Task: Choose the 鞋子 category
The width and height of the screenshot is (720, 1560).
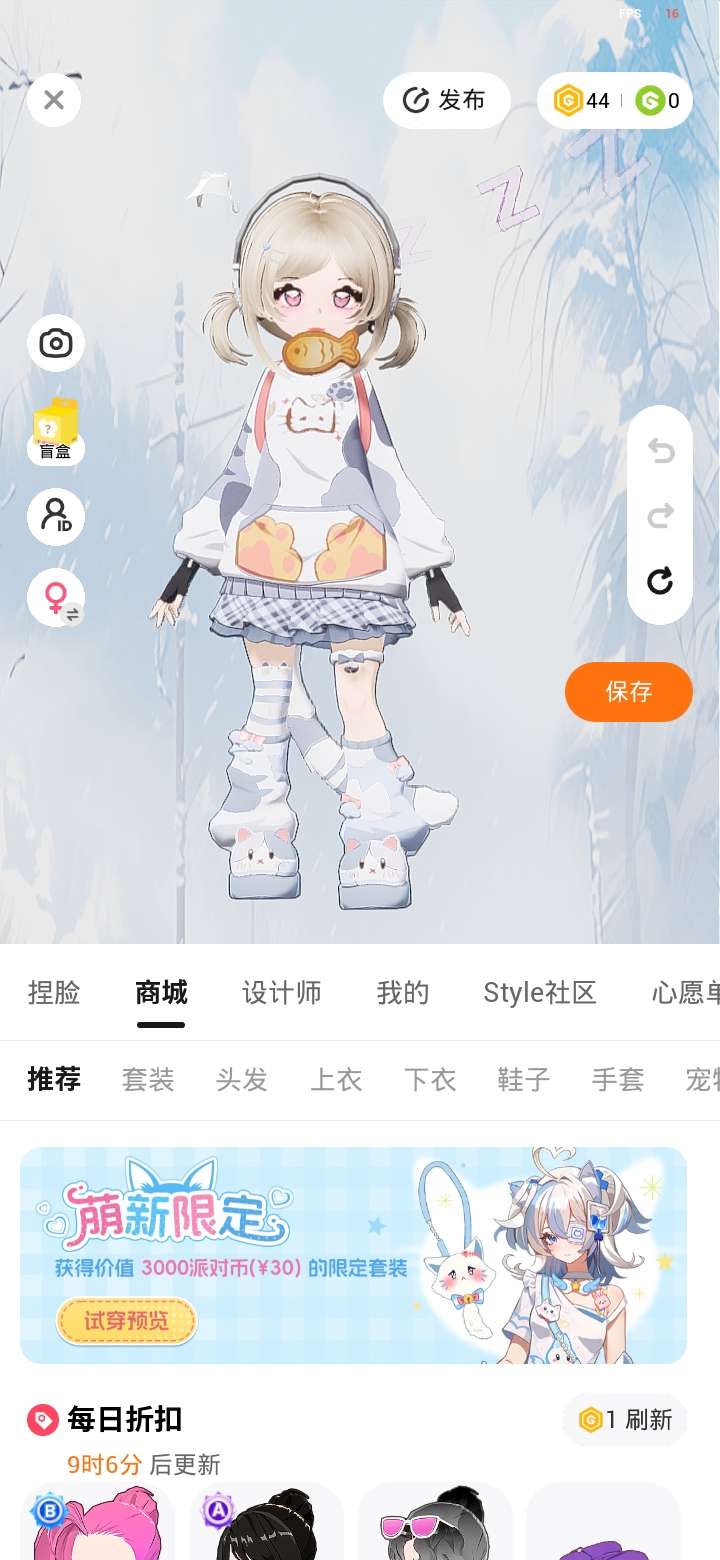Action: 524,1080
